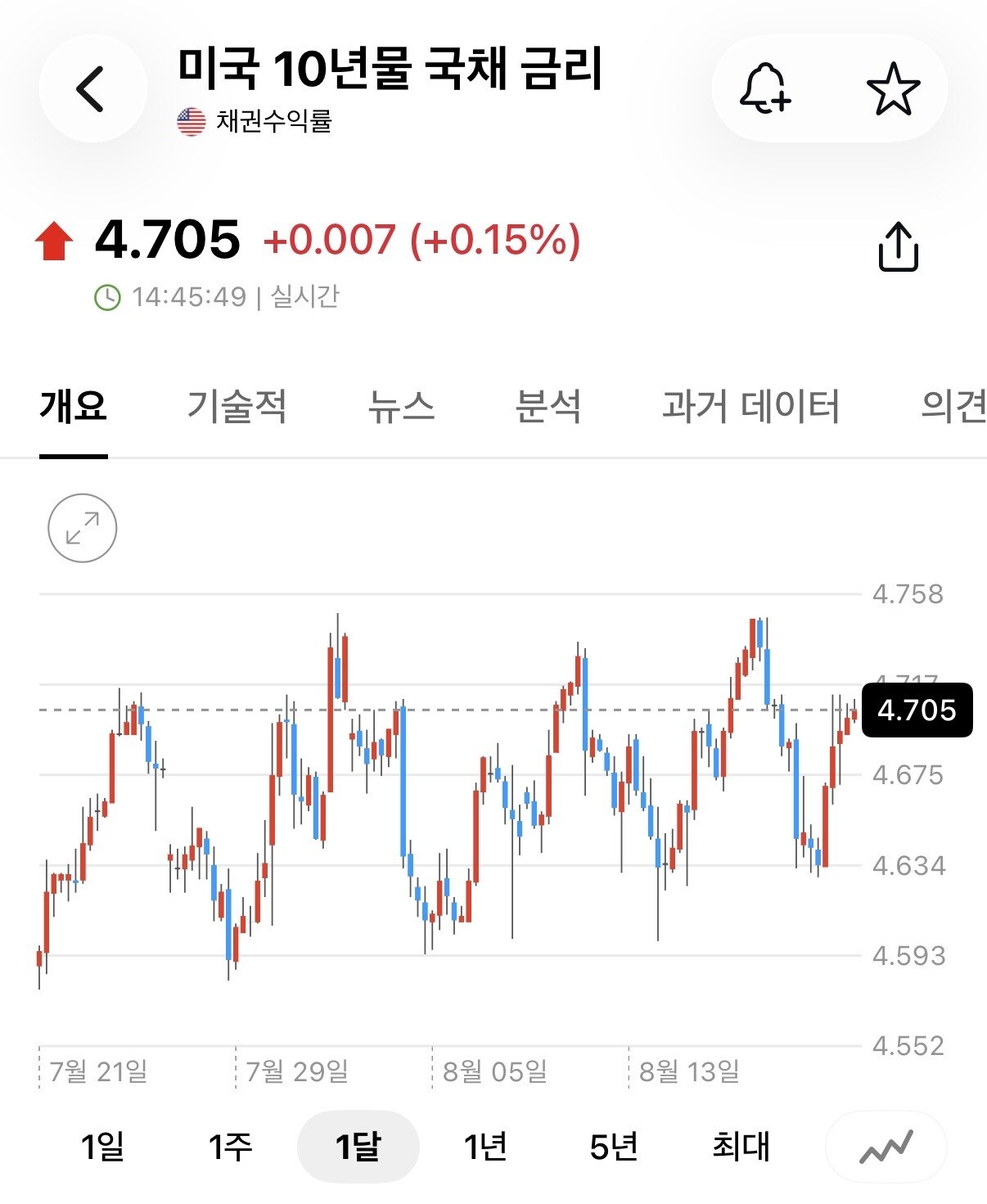Select the 개요 tab
987x1204 pixels.
pos(74,406)
